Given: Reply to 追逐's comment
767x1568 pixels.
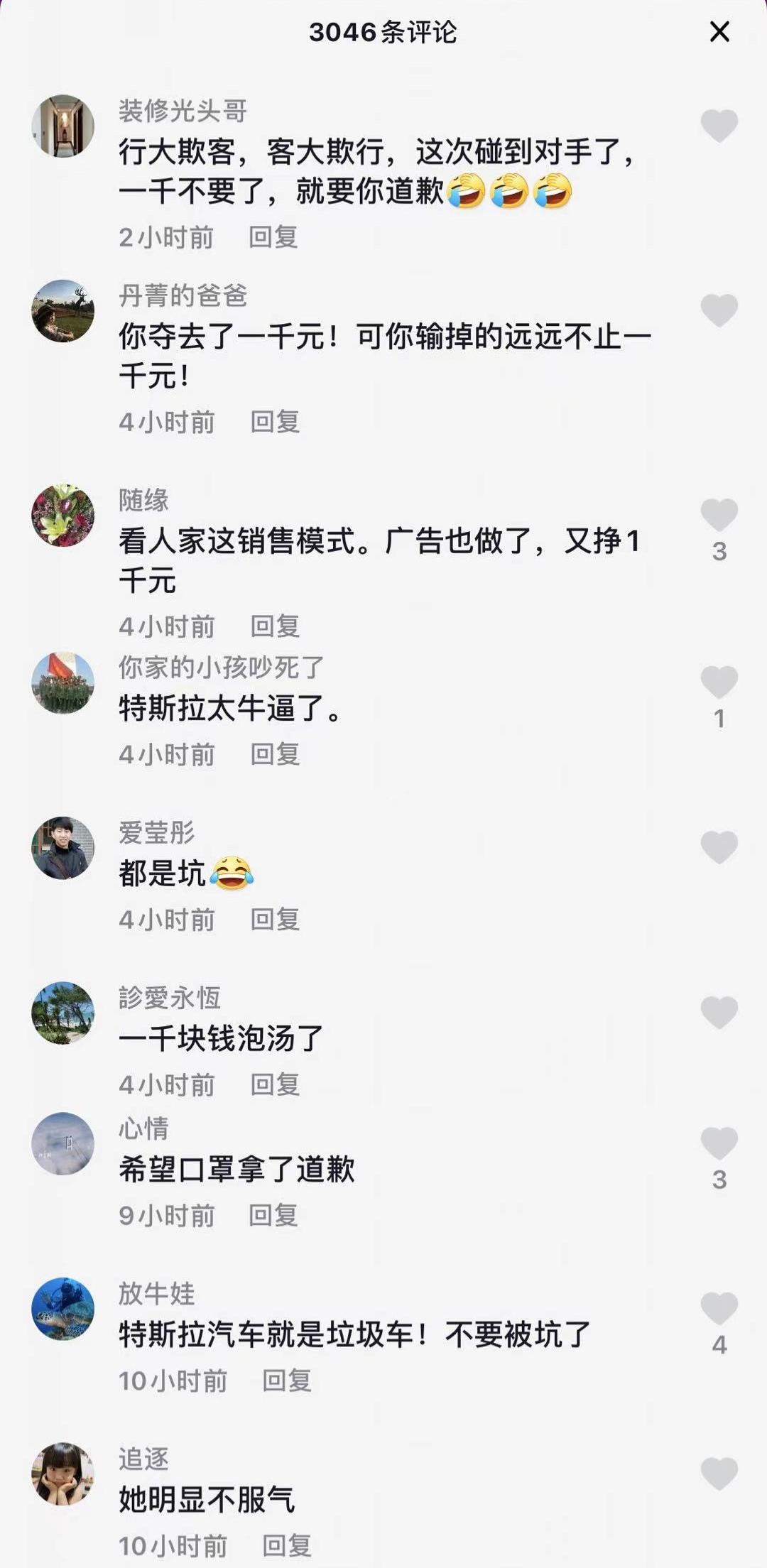Looking at the screenshot, I should click(x=287, y=1545).
